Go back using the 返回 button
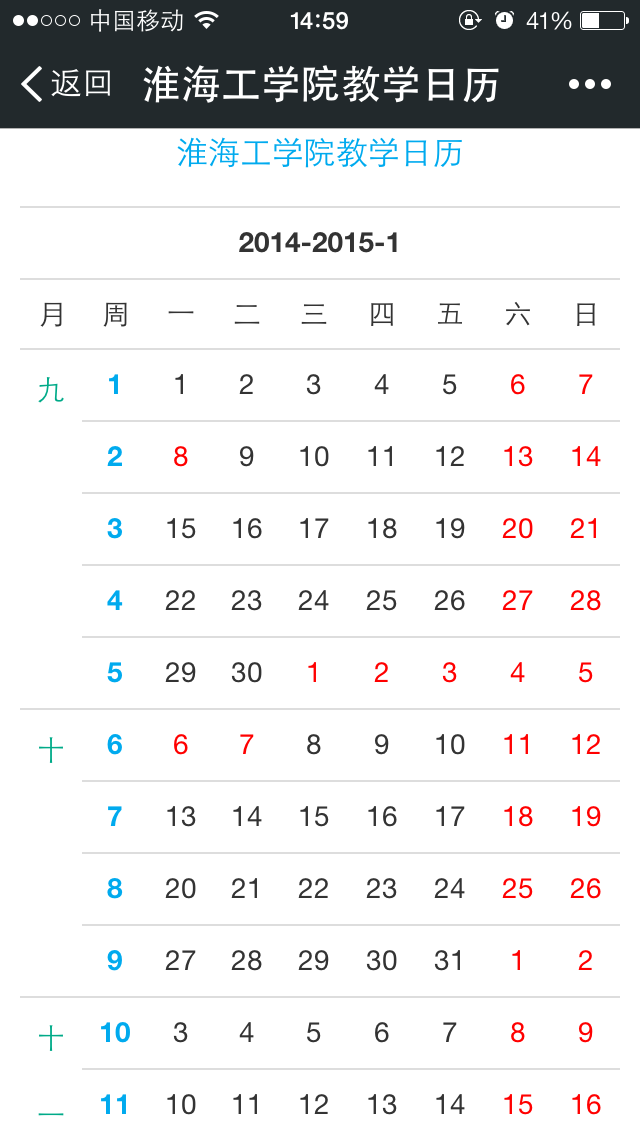 click(x=66, y=84)
